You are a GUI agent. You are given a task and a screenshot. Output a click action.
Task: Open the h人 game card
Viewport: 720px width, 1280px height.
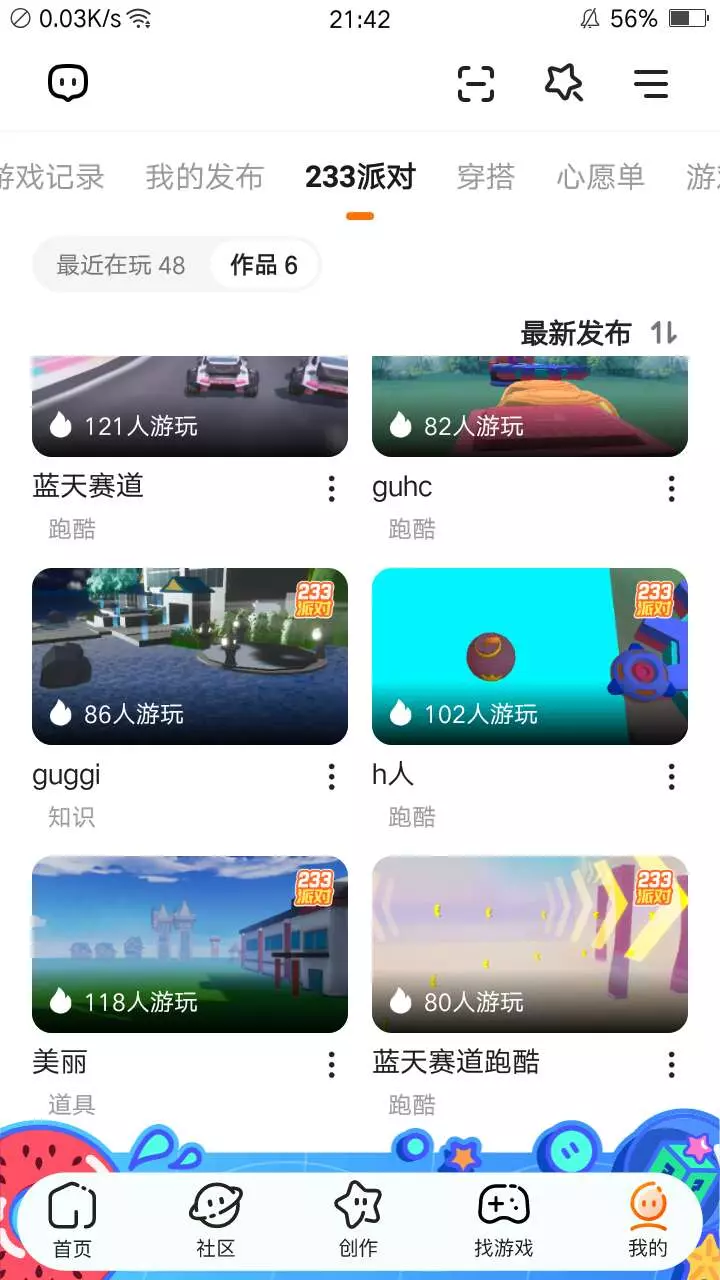530,656
